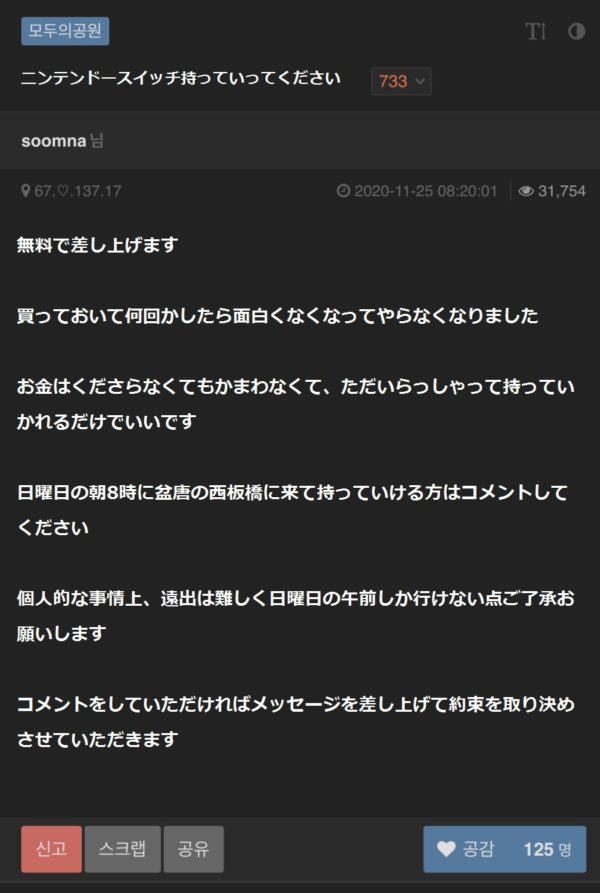Like the post with 공감 button

tap(504, 849)
